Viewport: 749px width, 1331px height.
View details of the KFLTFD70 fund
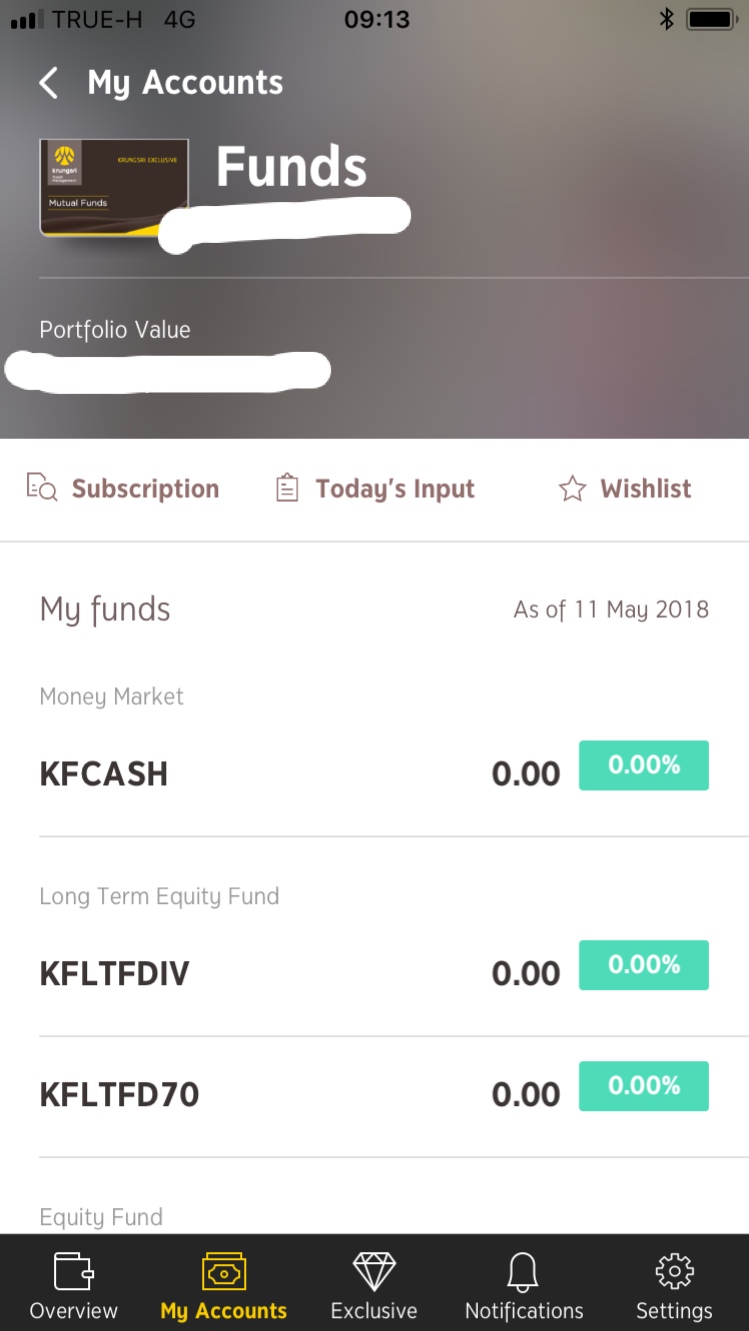(374, 1094)
